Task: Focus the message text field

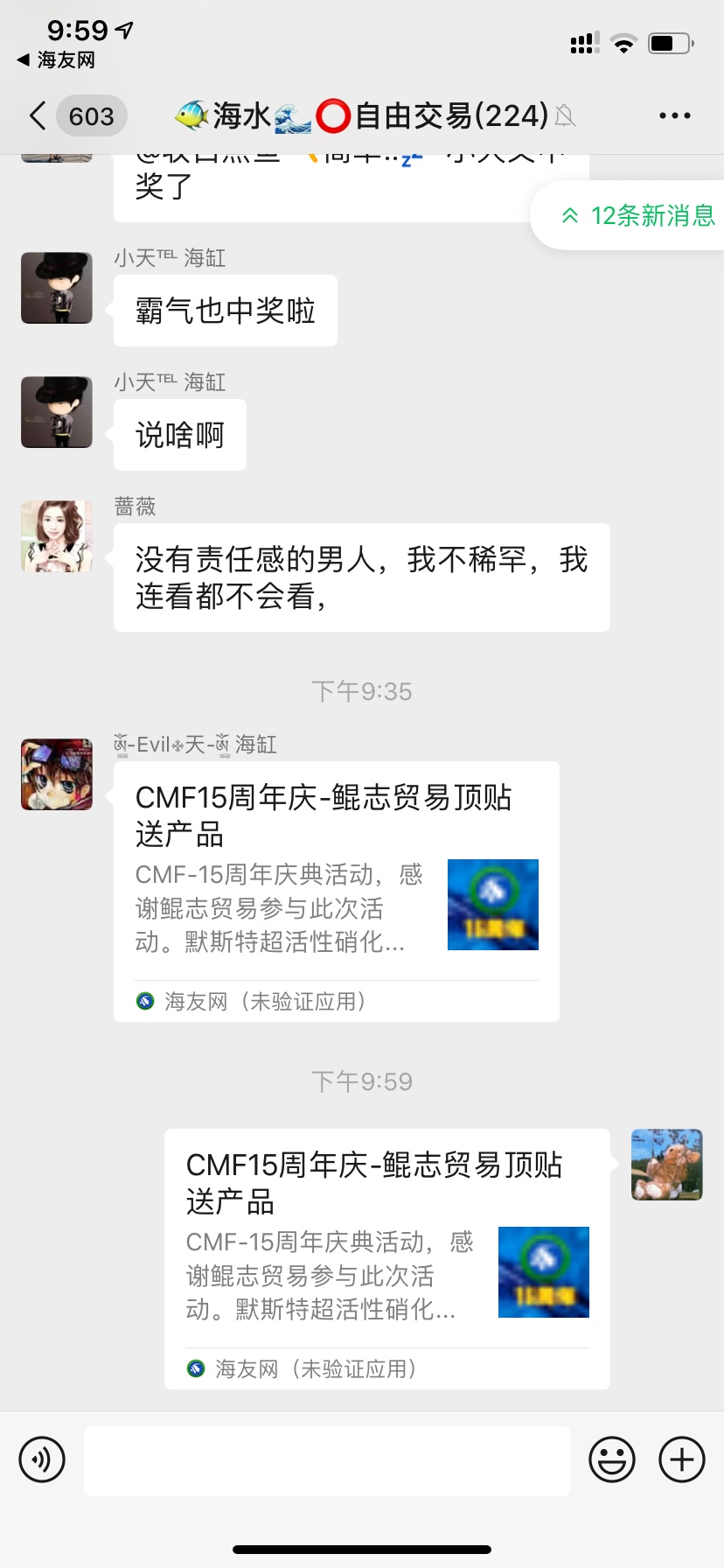Action: click(x=326, y=1460)
